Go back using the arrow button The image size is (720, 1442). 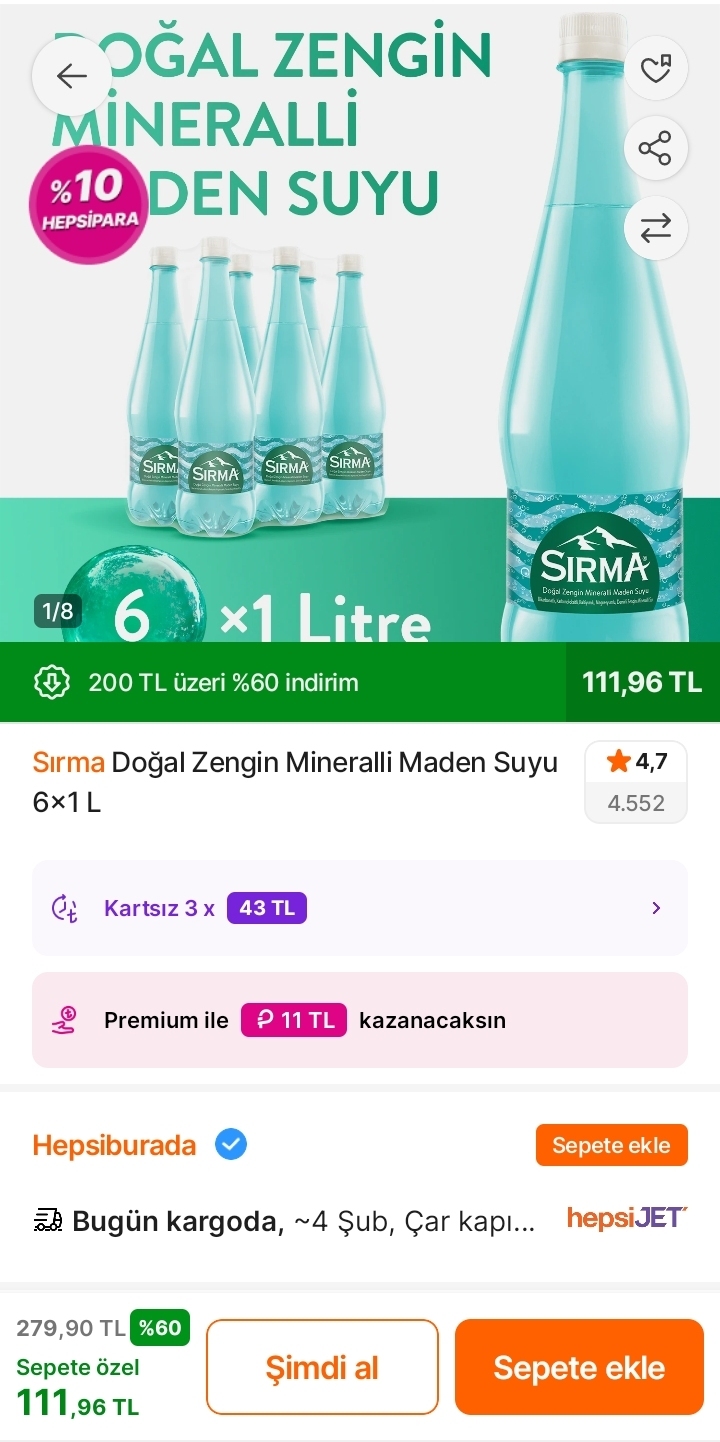tap(71, 76)
